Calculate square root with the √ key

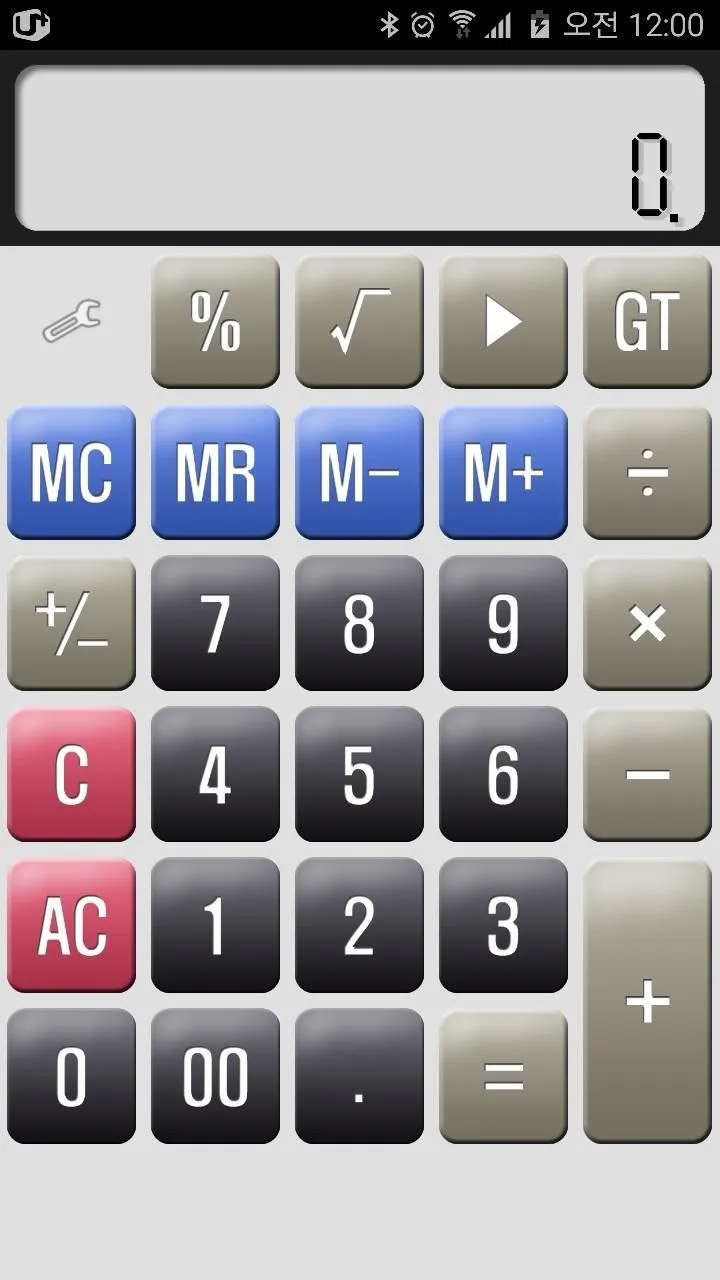pyautogui.click(x=359, y=322)
